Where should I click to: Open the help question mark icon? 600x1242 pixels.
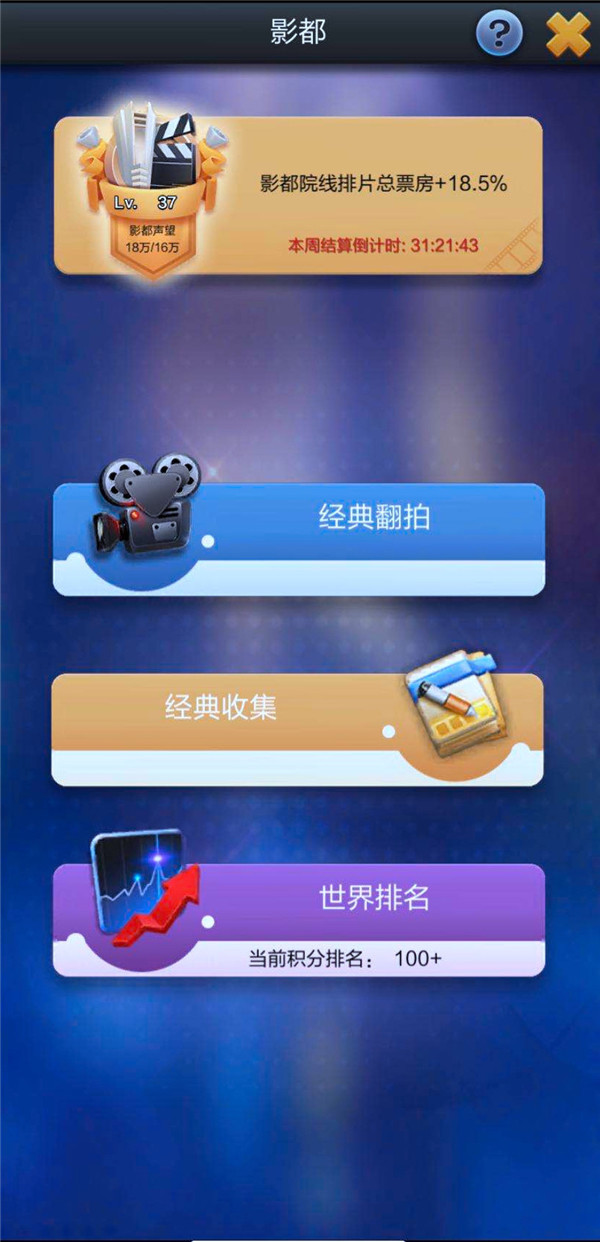tap(498, 35)
